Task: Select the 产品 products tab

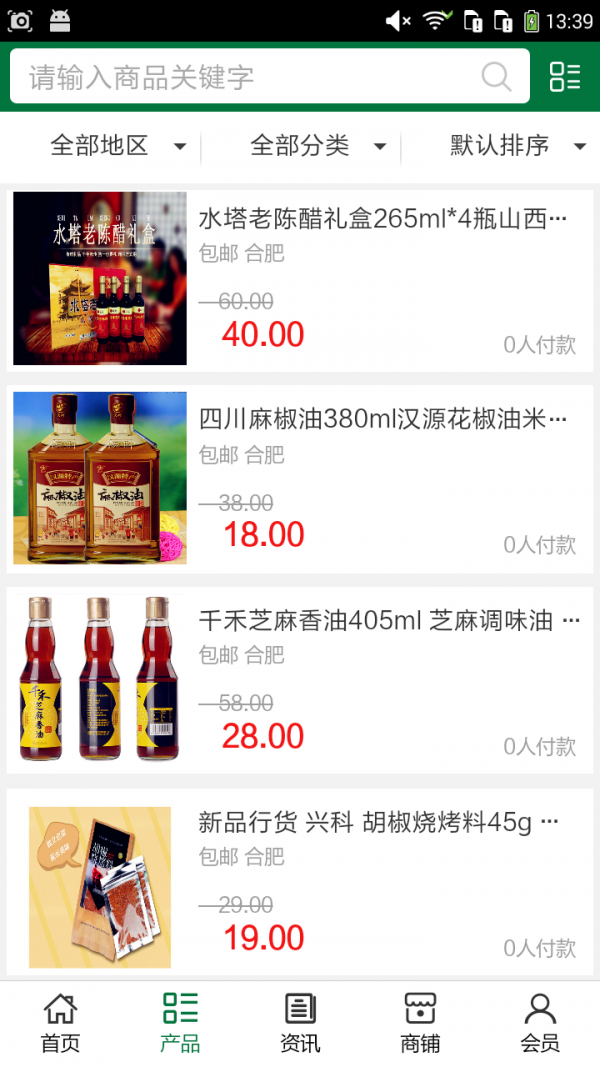Action: (180, 1023)
